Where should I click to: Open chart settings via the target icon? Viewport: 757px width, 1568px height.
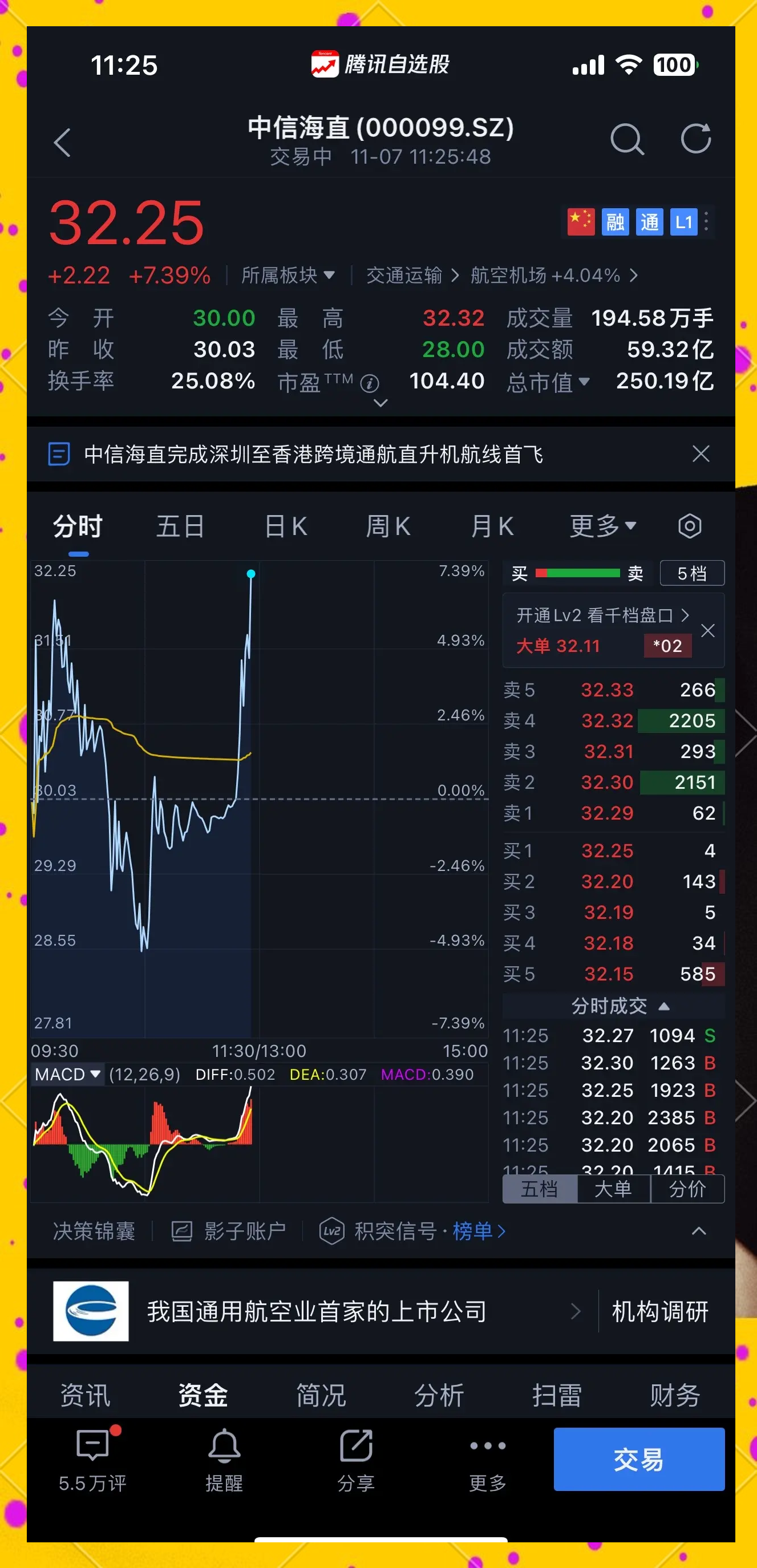point(690,526)
